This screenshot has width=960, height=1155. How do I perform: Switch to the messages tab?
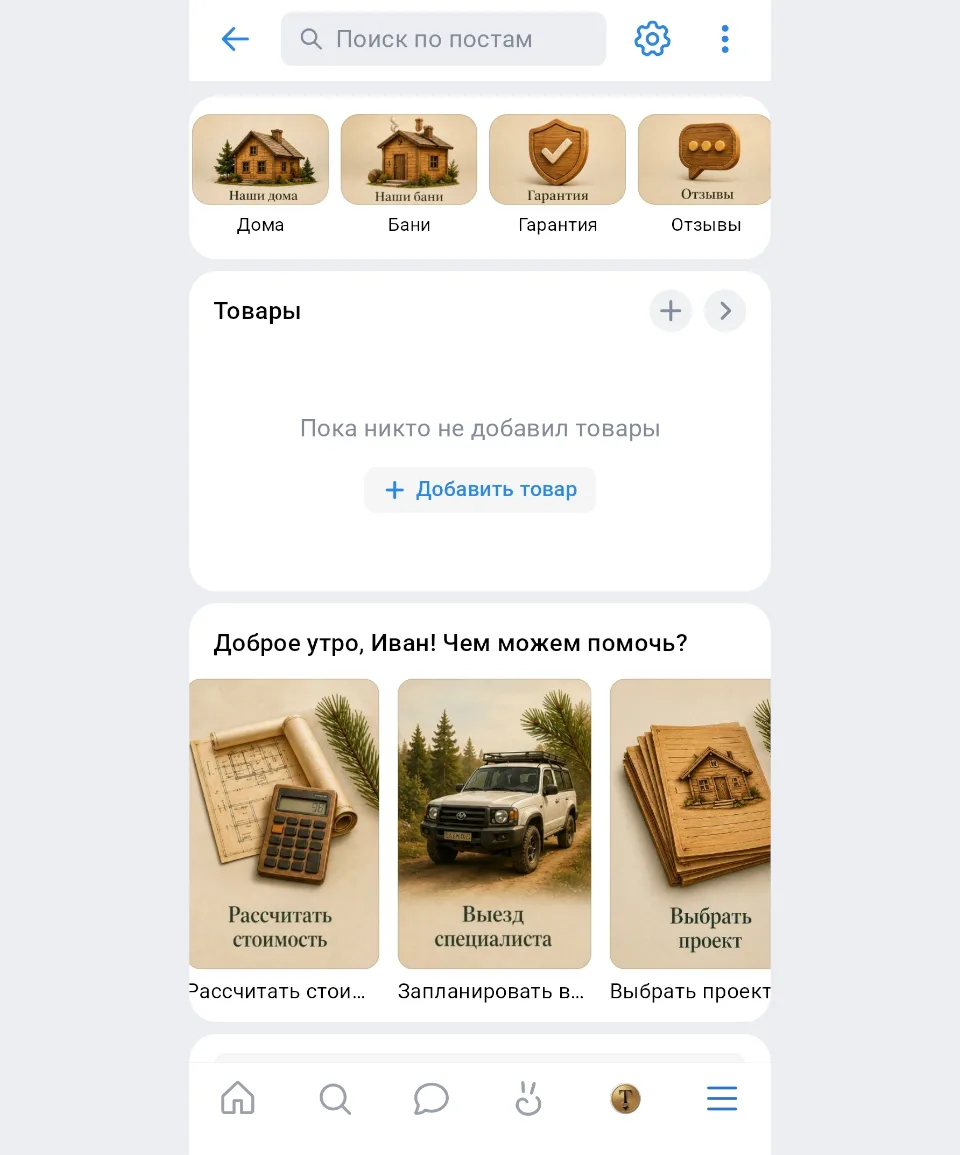431,1098
